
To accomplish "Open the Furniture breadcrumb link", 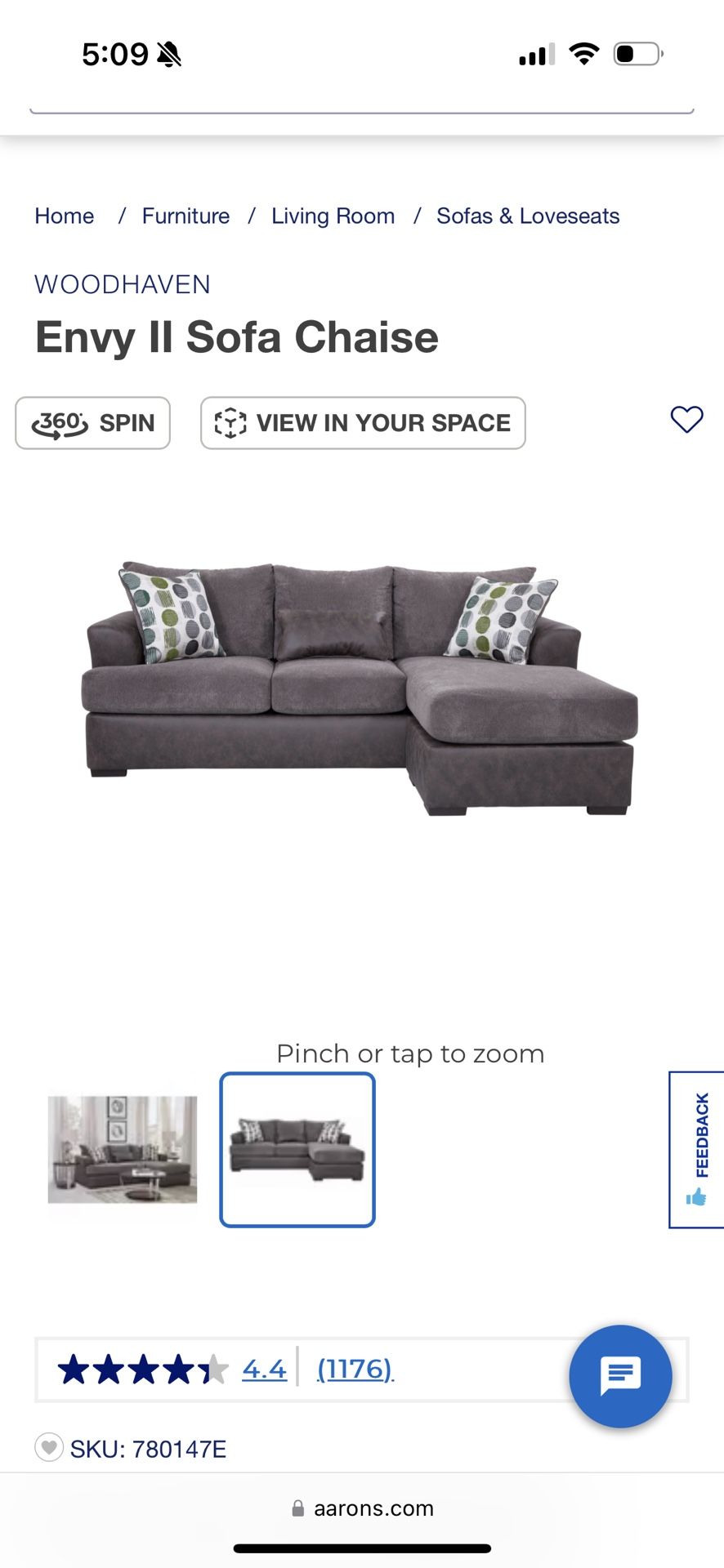I will click(x=185, y=216).
